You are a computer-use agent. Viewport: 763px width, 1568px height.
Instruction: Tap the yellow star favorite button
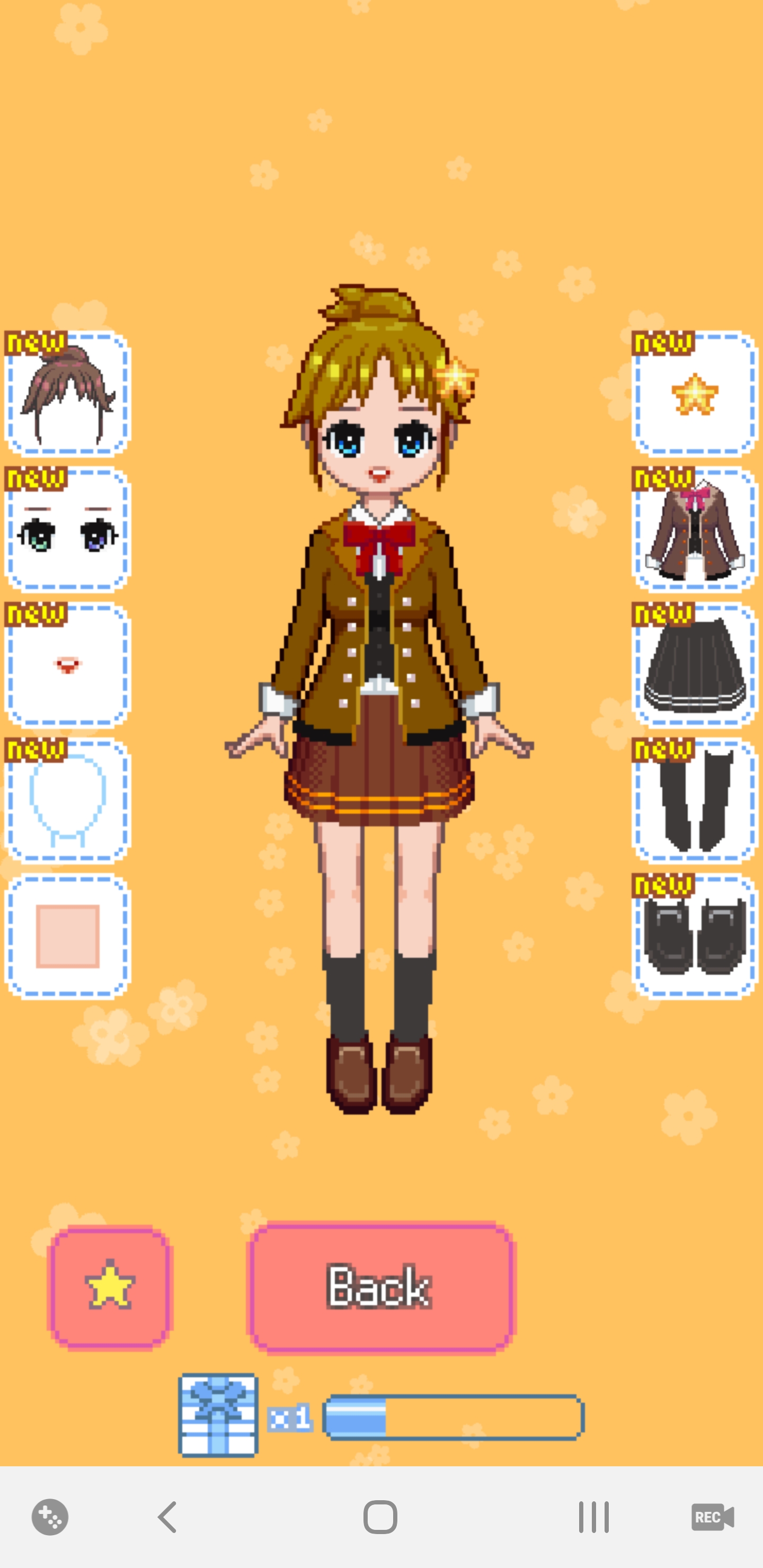(110, 1287)
